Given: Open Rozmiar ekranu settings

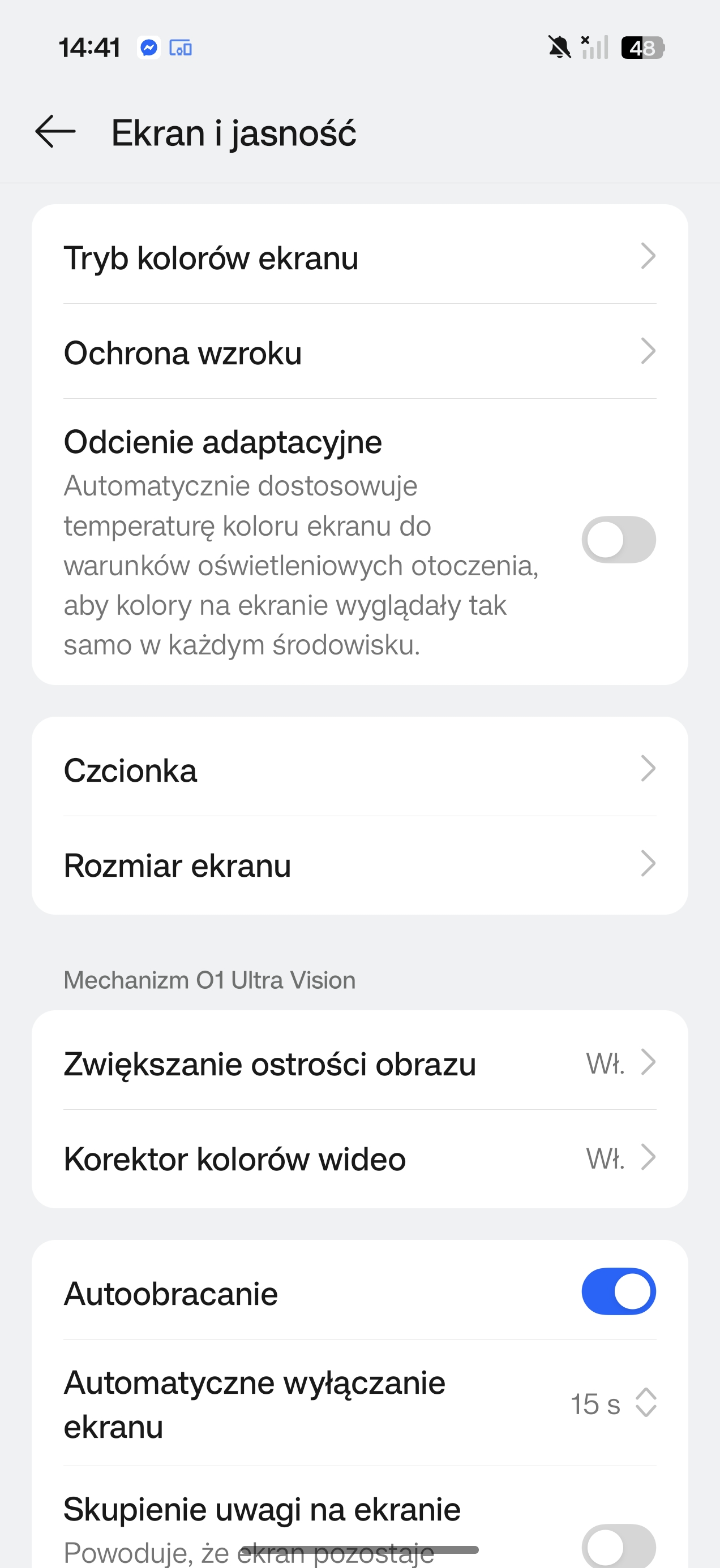Looking at the screenshot, I should pyautogui.click(x=359, y=864).
